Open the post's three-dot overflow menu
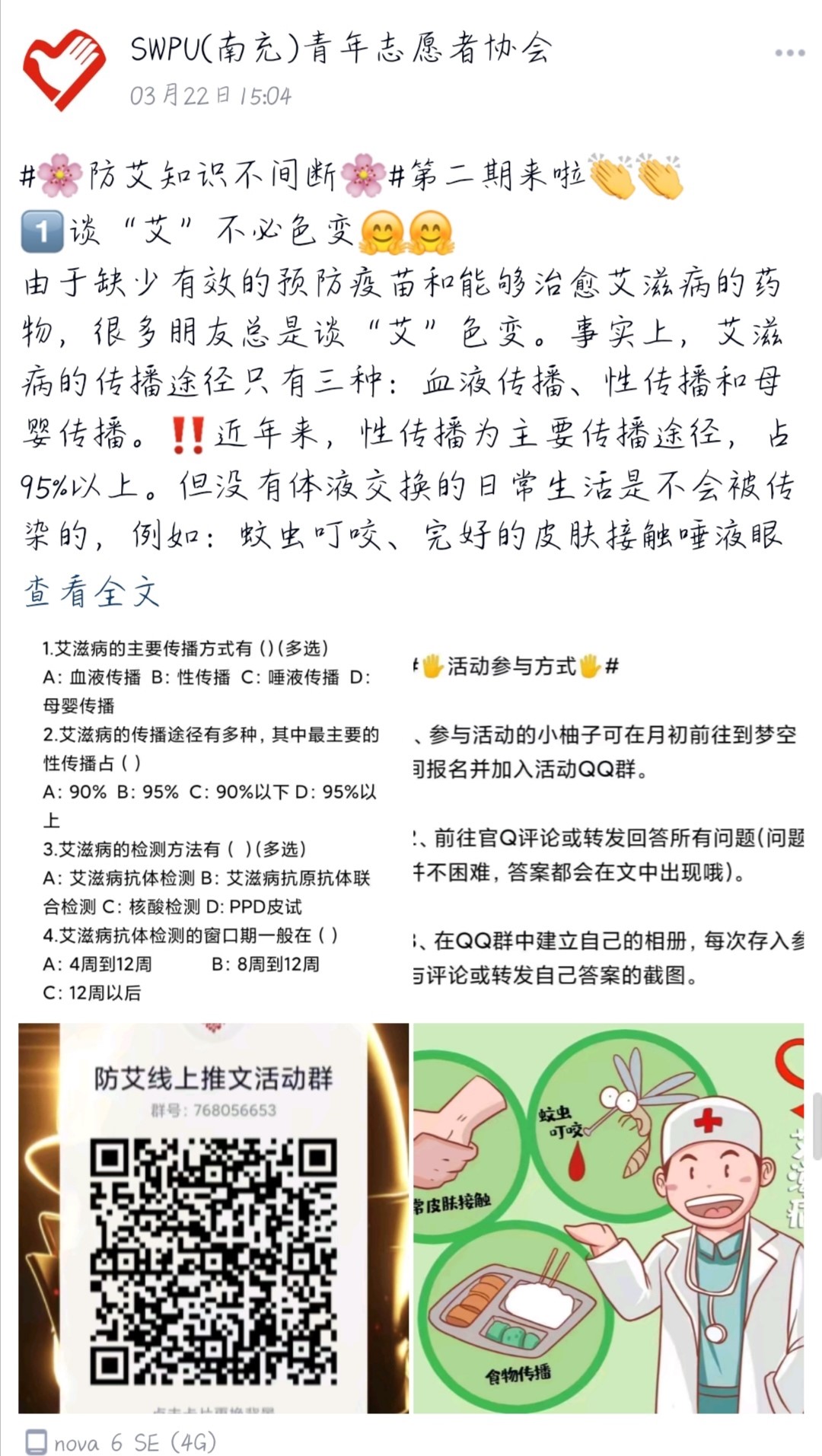Viewport: 822px width, 1456px height. [789, 53]
